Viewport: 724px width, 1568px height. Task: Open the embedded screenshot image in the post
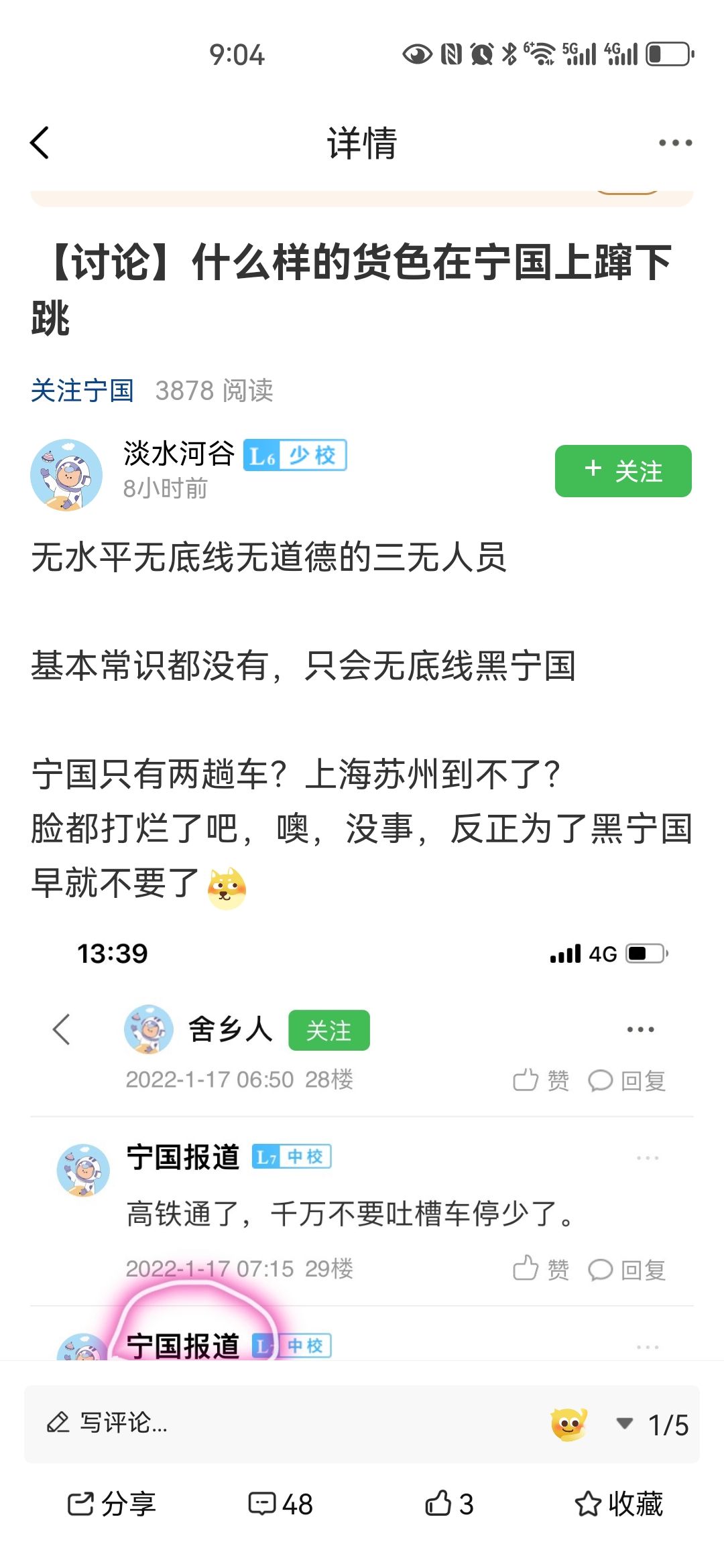(362, 1139)
